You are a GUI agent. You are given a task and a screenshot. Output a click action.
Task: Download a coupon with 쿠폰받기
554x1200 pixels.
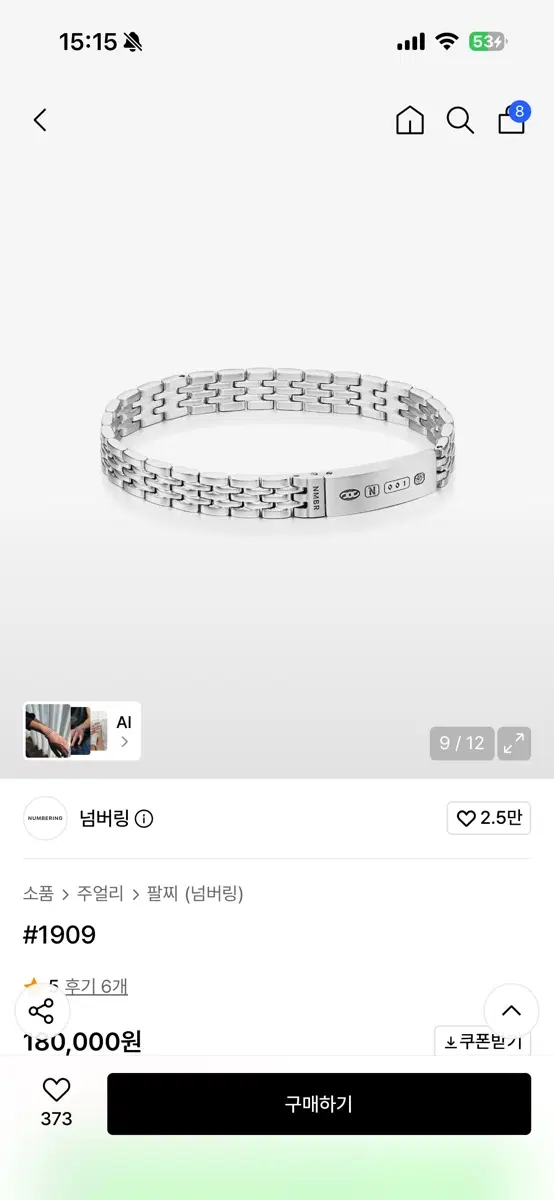point(483,1041)
